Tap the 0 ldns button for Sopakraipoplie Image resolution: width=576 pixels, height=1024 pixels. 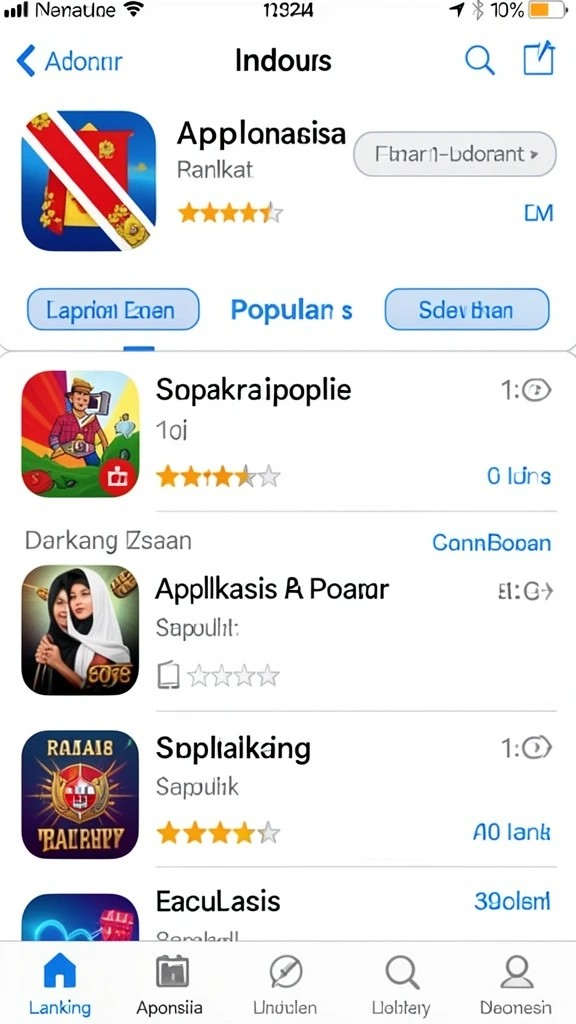[519, 477]
